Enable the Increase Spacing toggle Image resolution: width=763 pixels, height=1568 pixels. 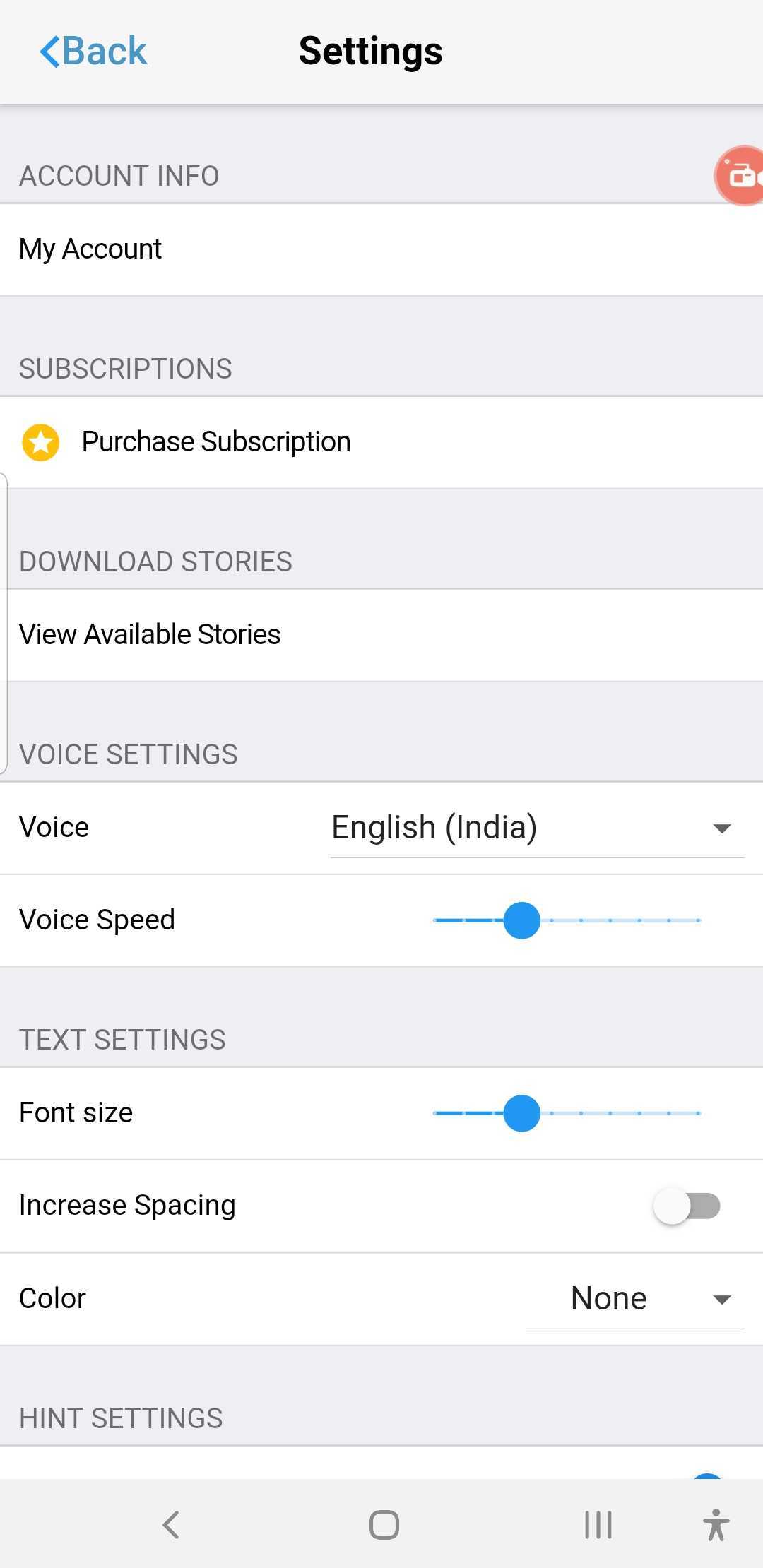click(x=687, y=1206)
